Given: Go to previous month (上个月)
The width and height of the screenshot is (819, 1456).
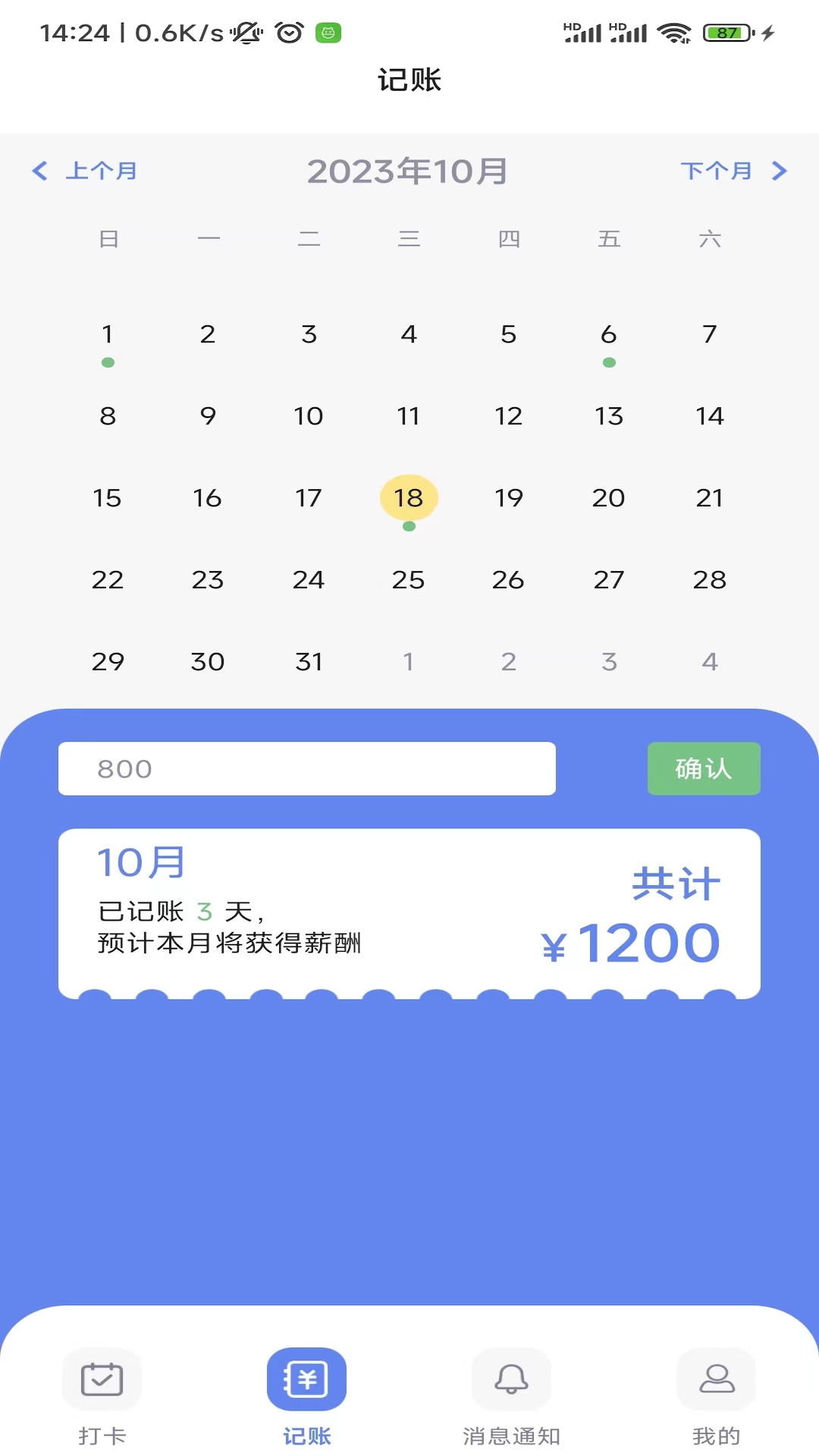Looking at the screenshot, I should coord(85,171).
